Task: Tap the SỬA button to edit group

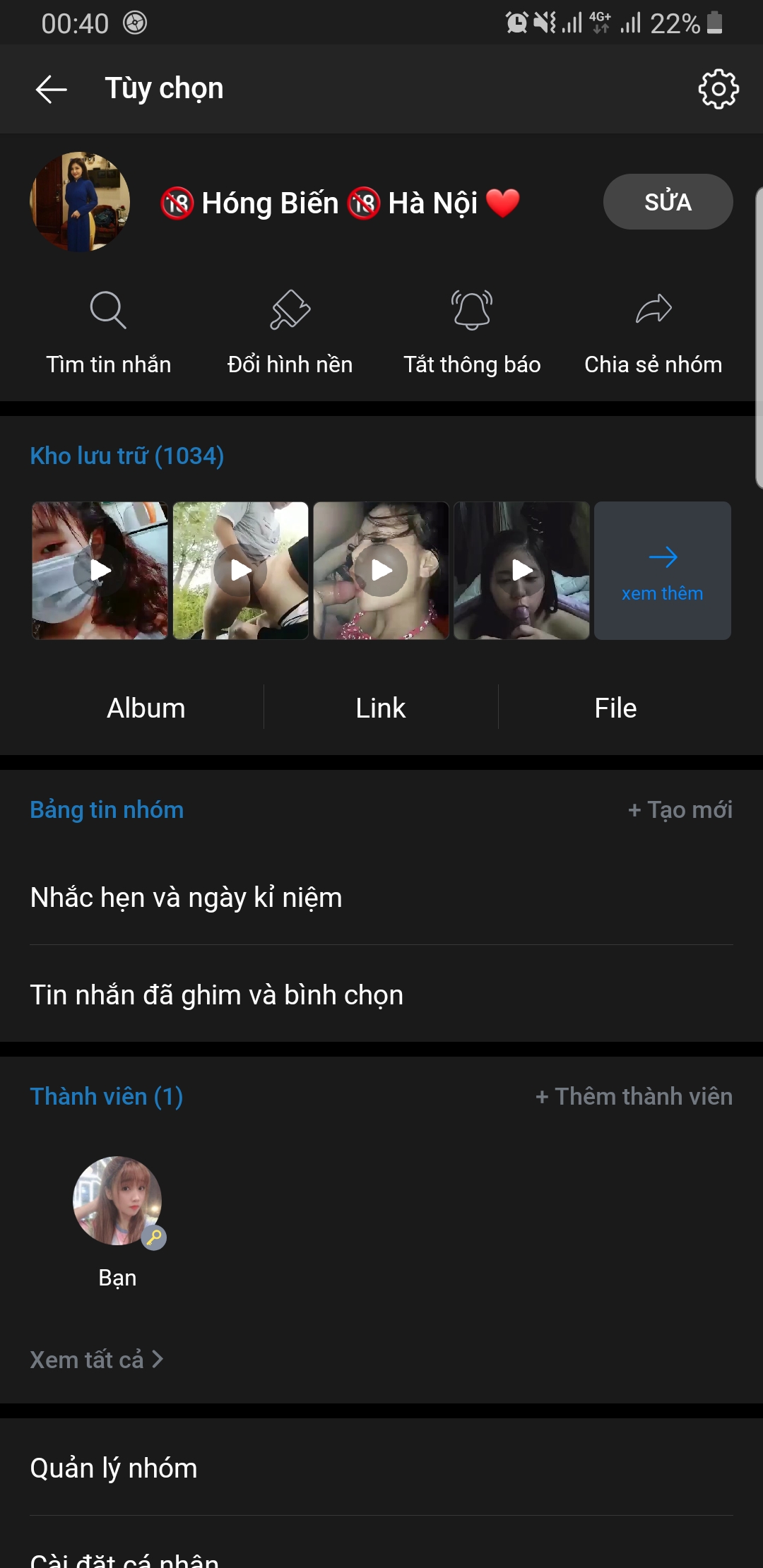Action: (668, 202)
